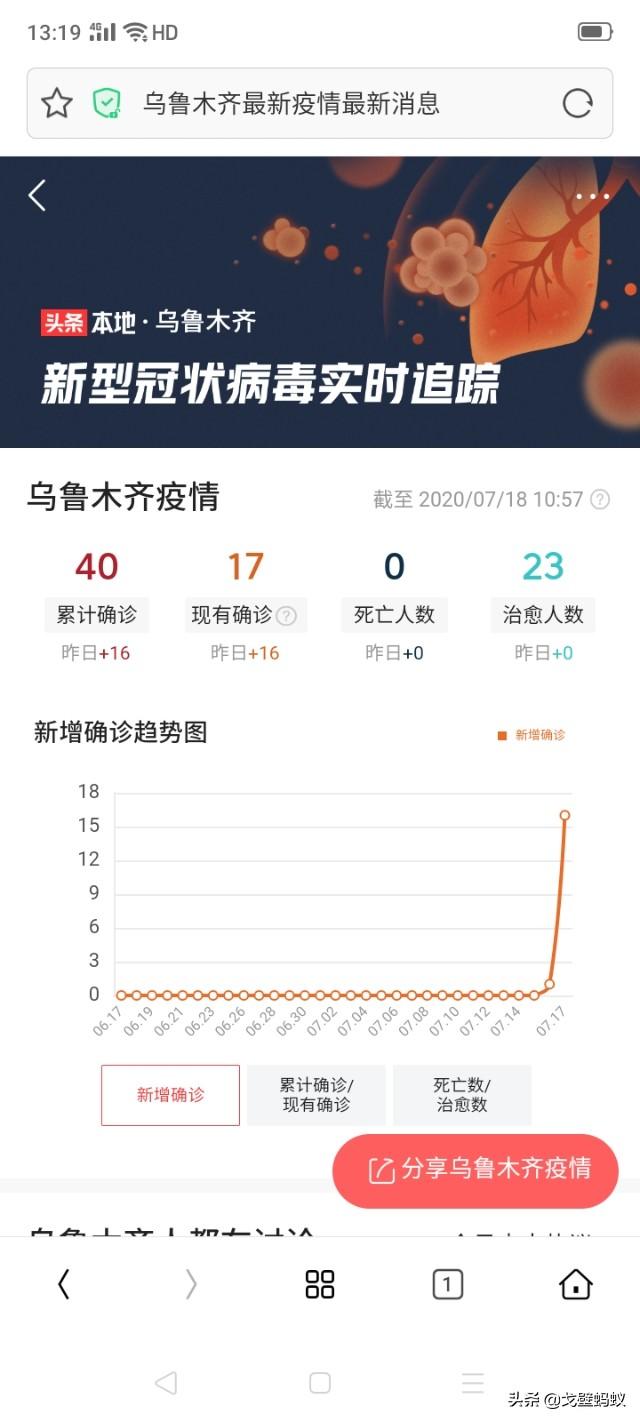Bookmark this page with the star icon

coord(57,103)
